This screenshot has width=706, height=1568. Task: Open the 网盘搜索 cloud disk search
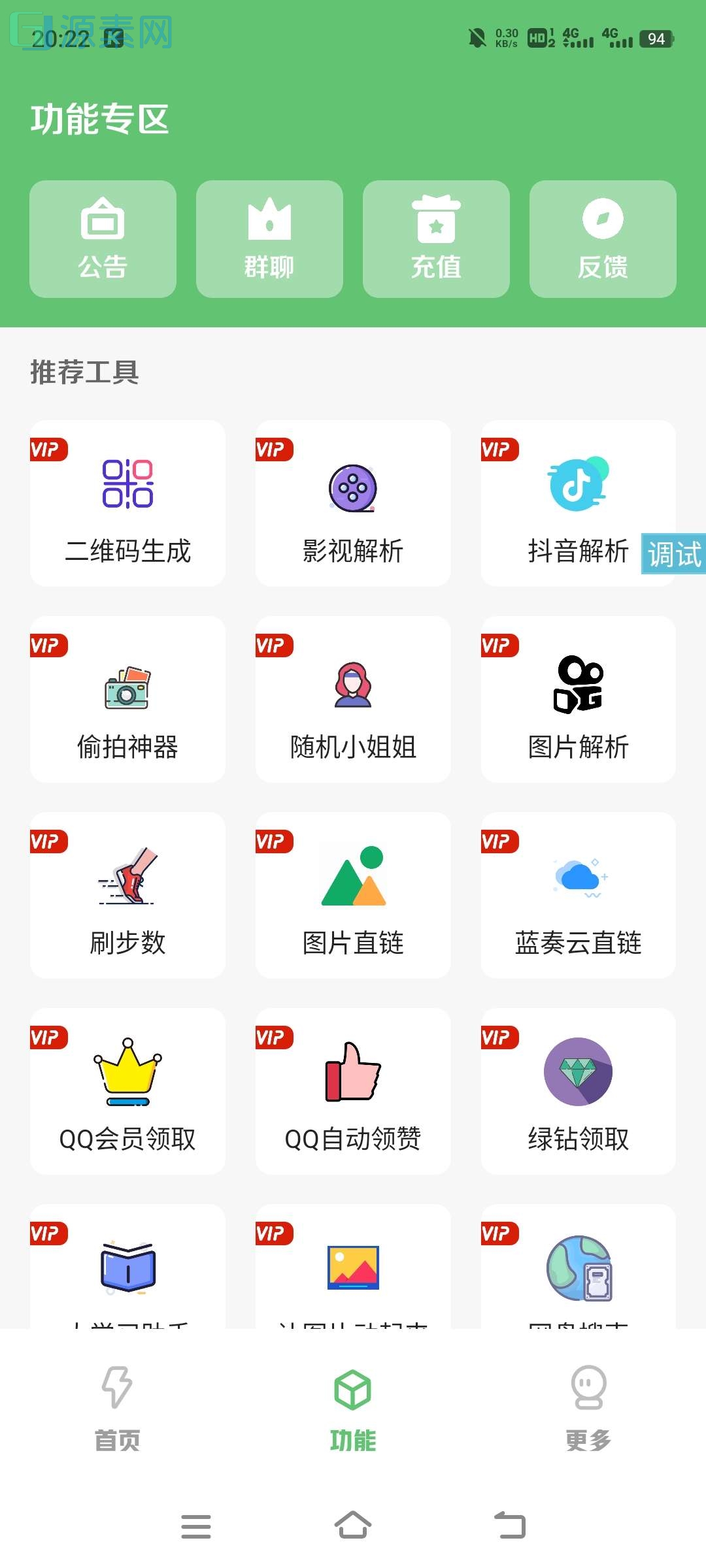pyautogui.click(x=578, y=1274)
